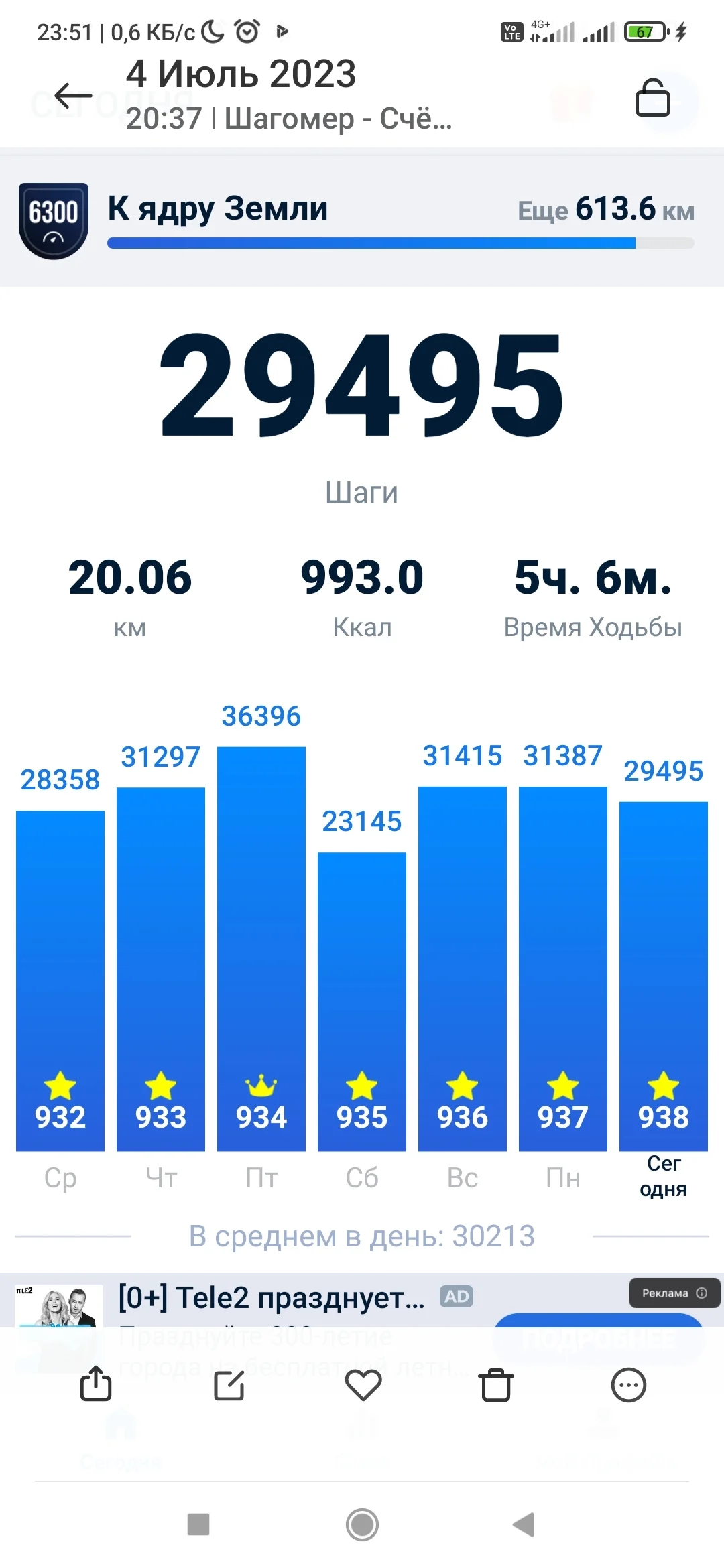Screen dimensions: 724x1568
Task: Open the recent apps view
Action: point(198,1524)
